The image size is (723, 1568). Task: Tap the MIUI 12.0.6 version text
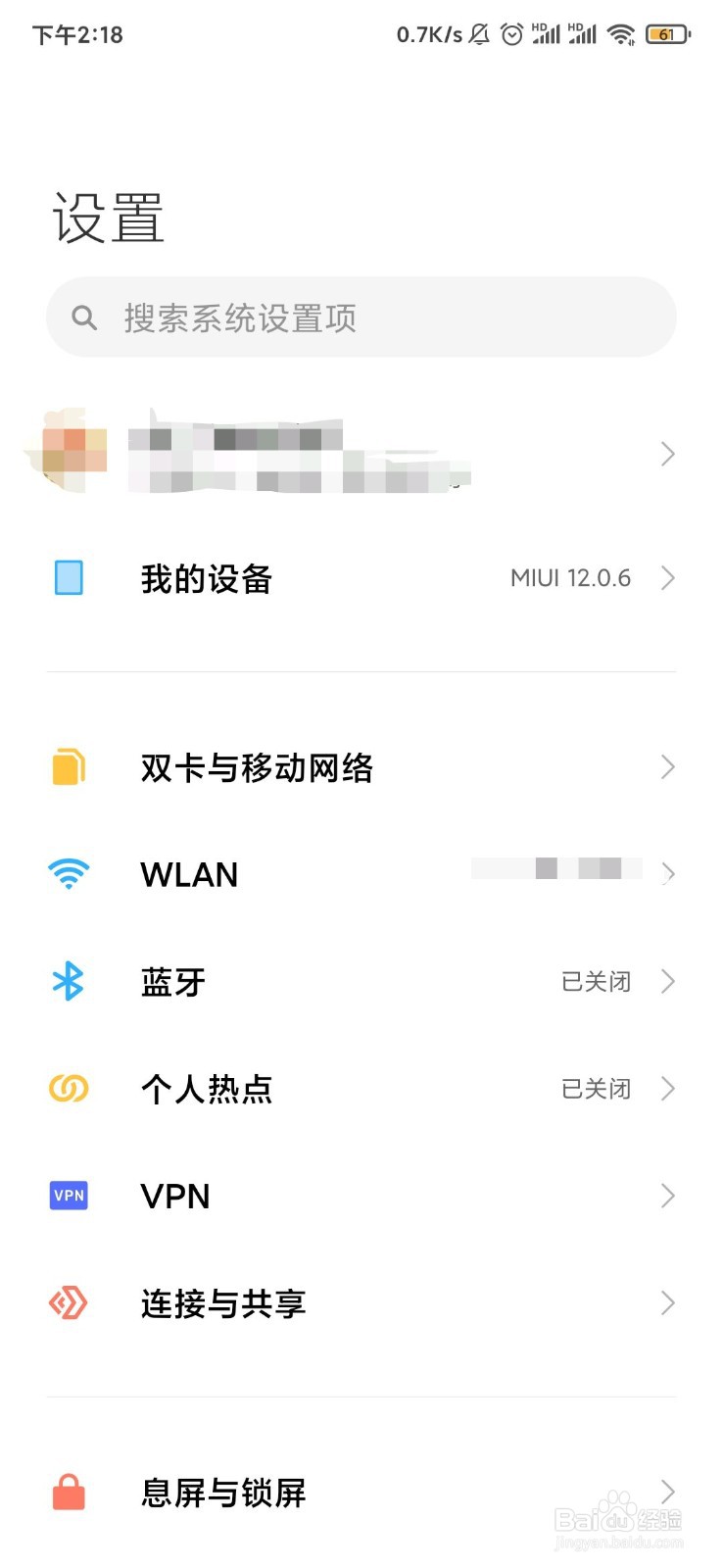coord(569,578)
